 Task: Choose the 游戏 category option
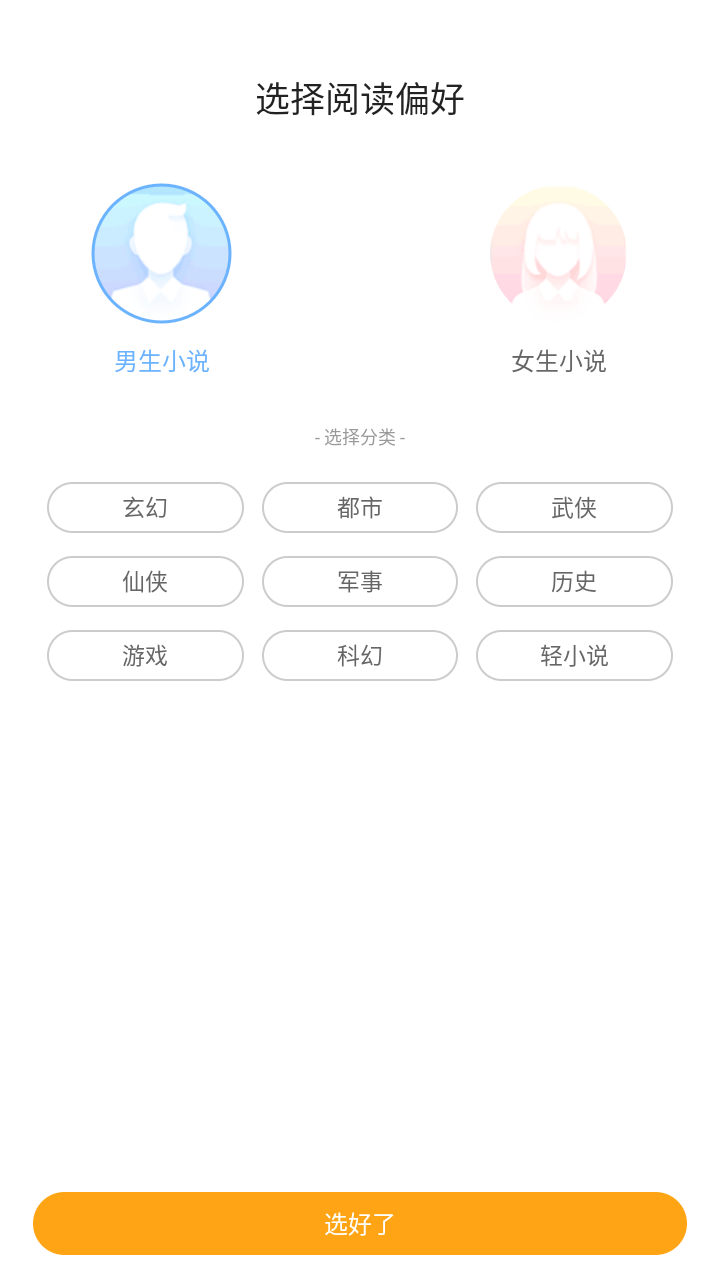[x=145, y=655]
